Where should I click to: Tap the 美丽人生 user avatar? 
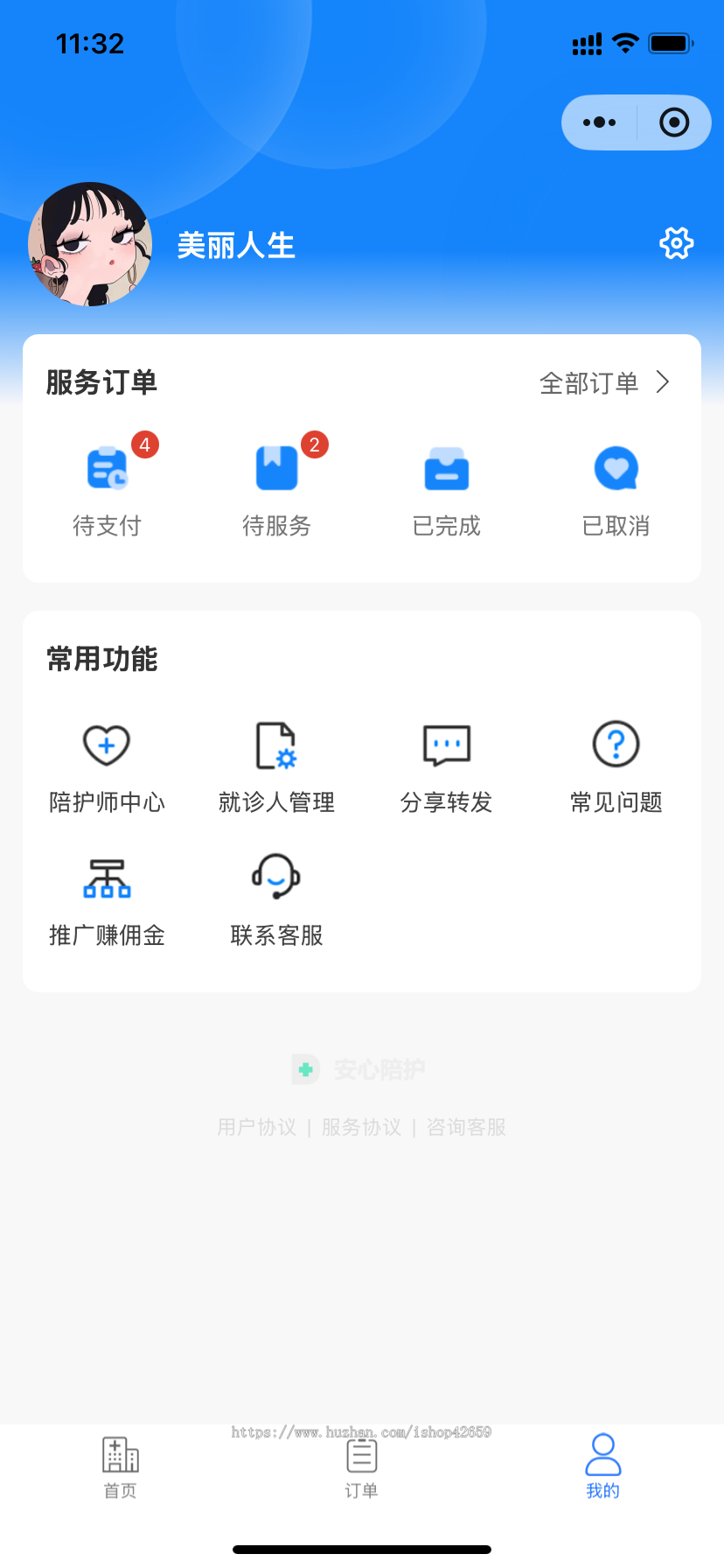(x=90, y=245)
